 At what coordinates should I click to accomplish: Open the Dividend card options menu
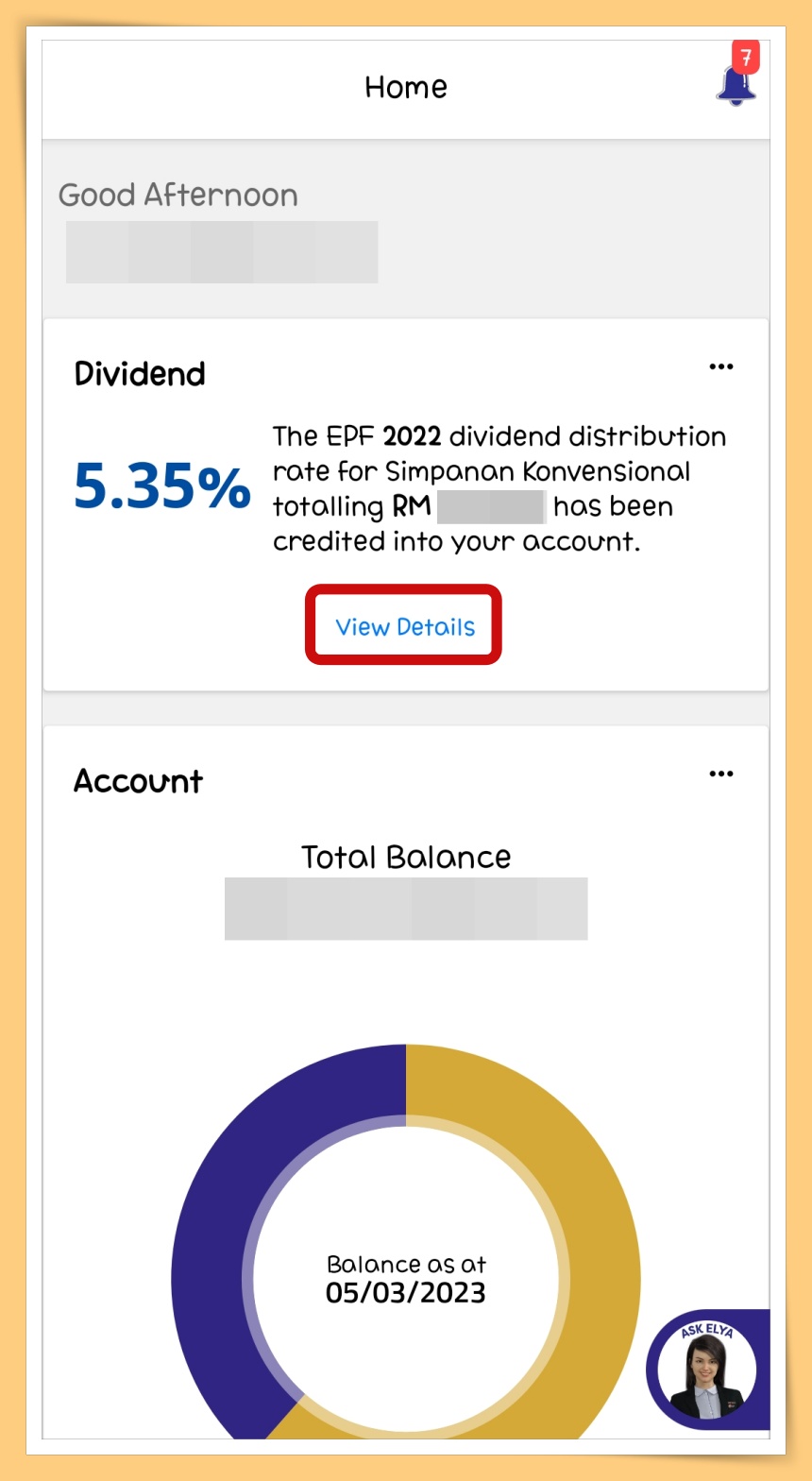coord(720,367)
